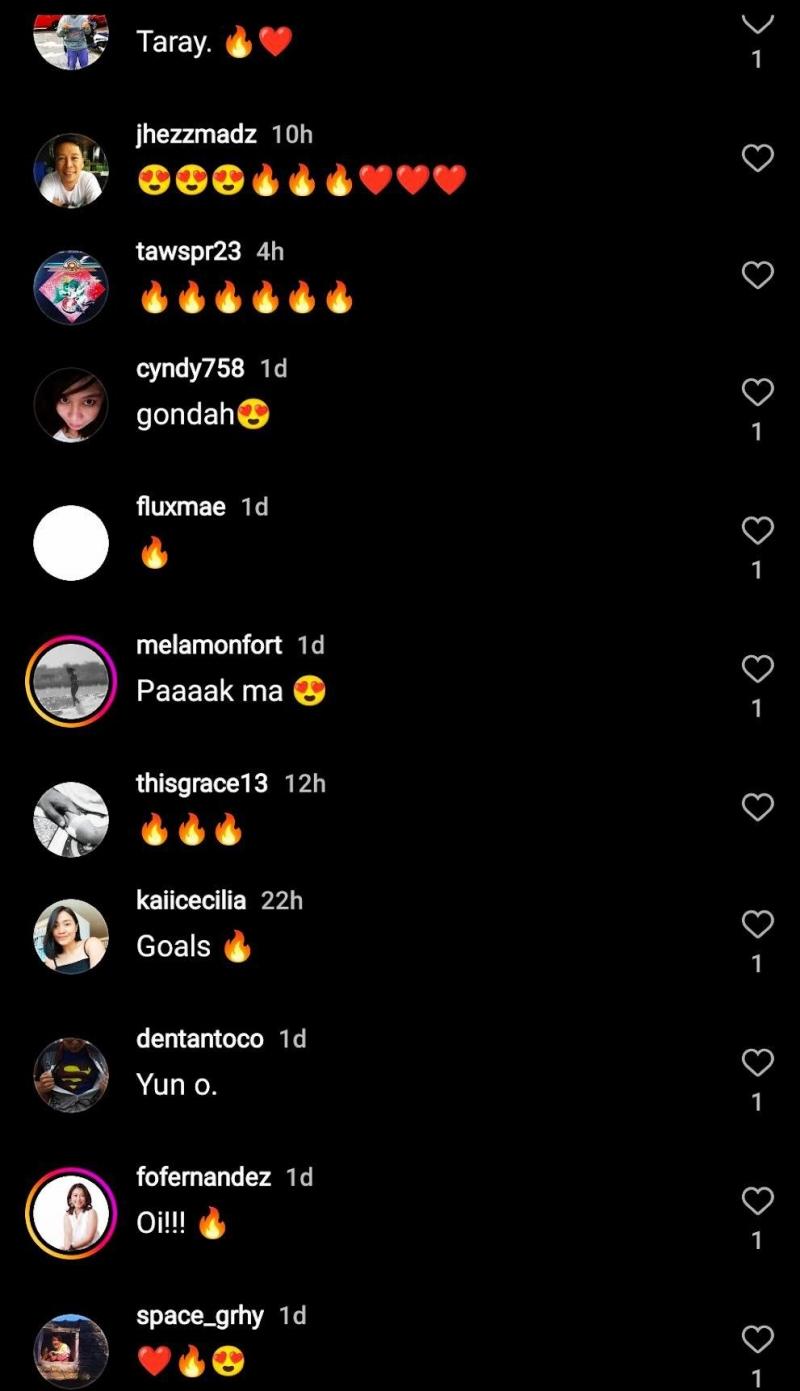
Task: View fofernandez's story ring avatar
Action: [x=71, y=1213]
